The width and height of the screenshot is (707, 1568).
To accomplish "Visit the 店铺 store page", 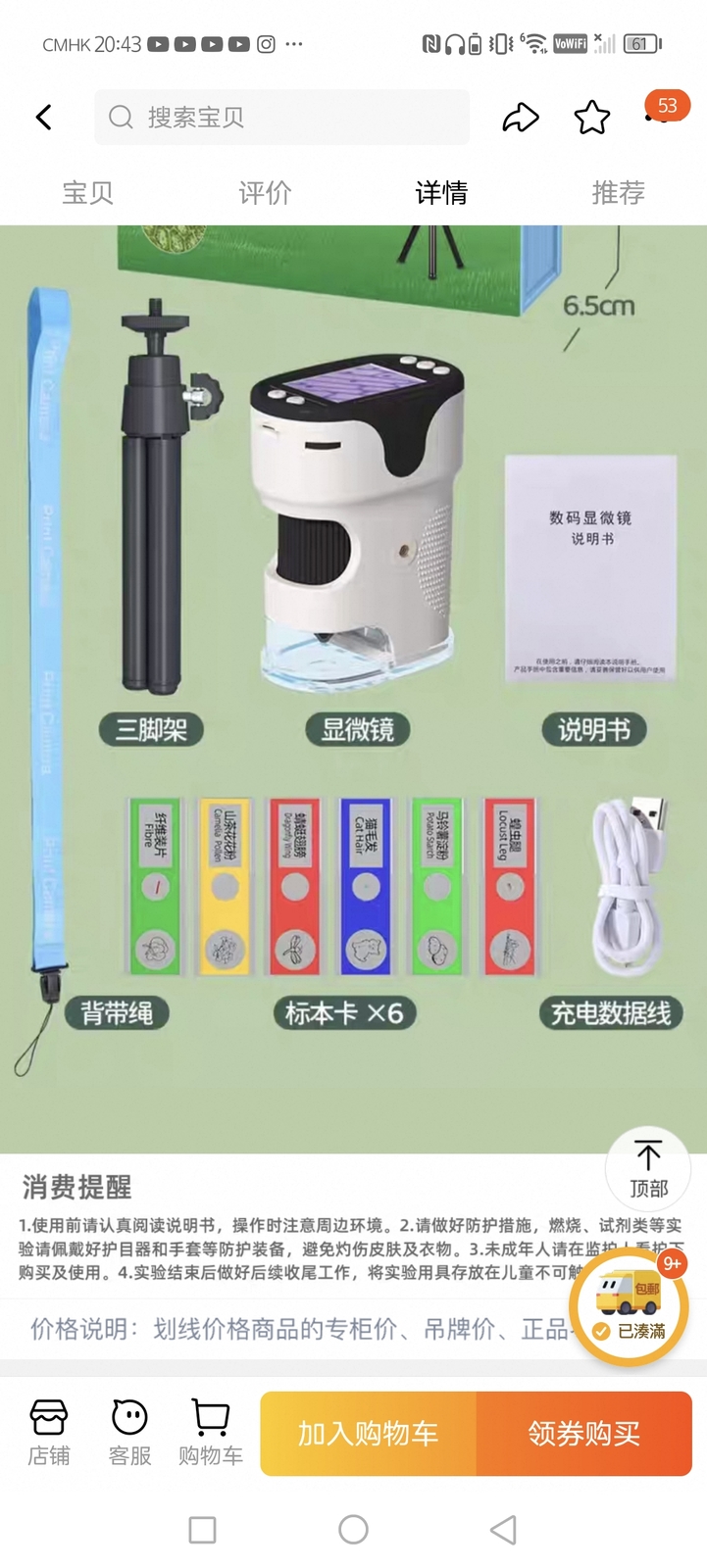I will pyautogui.click(x=49, y=1433).
